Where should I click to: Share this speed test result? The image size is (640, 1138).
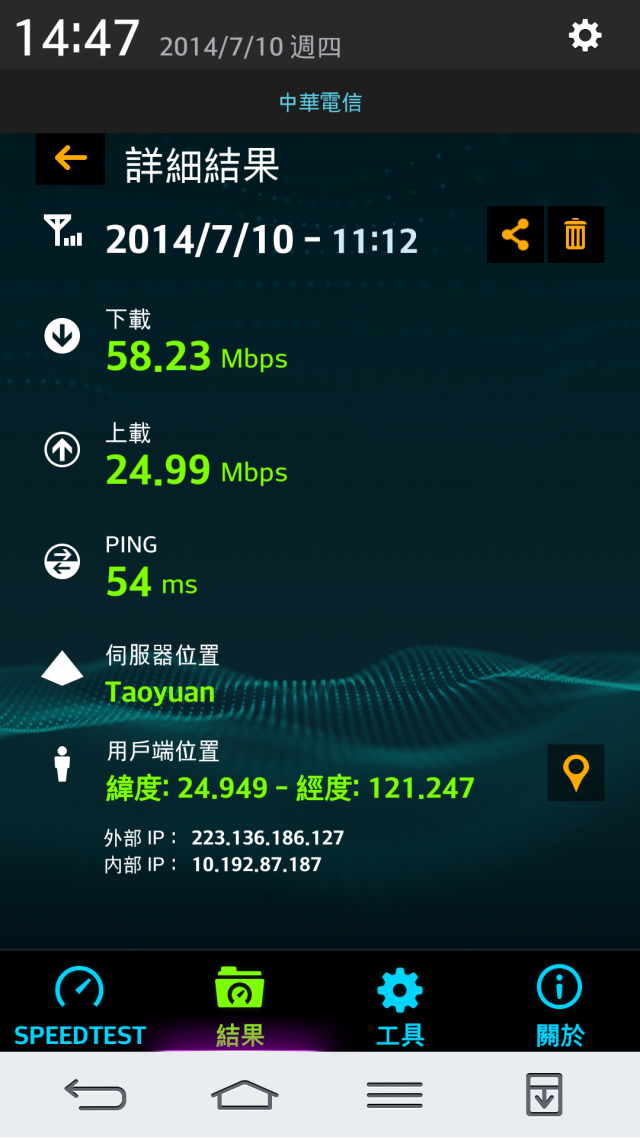(x=515, y=235)
